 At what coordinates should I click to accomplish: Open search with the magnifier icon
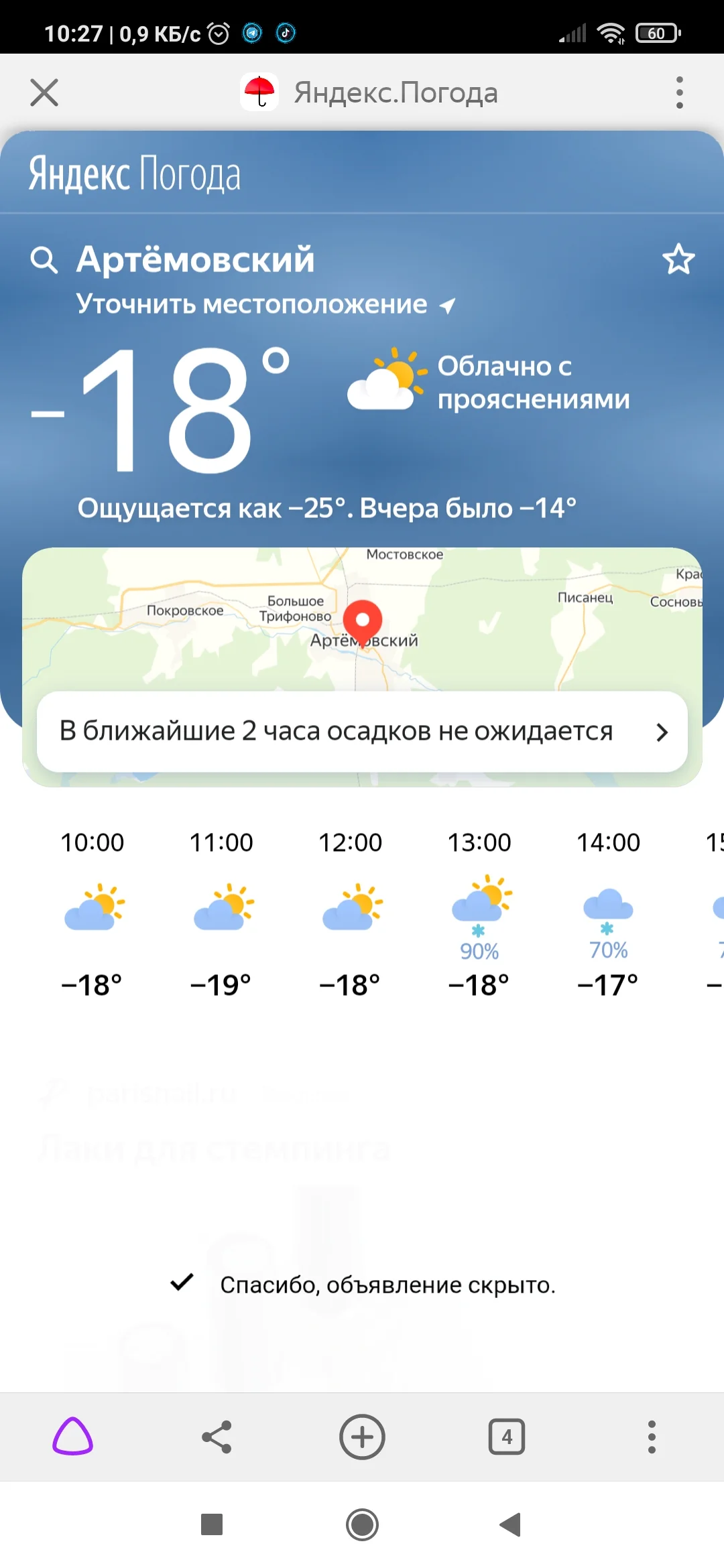(x=44, y=261)
